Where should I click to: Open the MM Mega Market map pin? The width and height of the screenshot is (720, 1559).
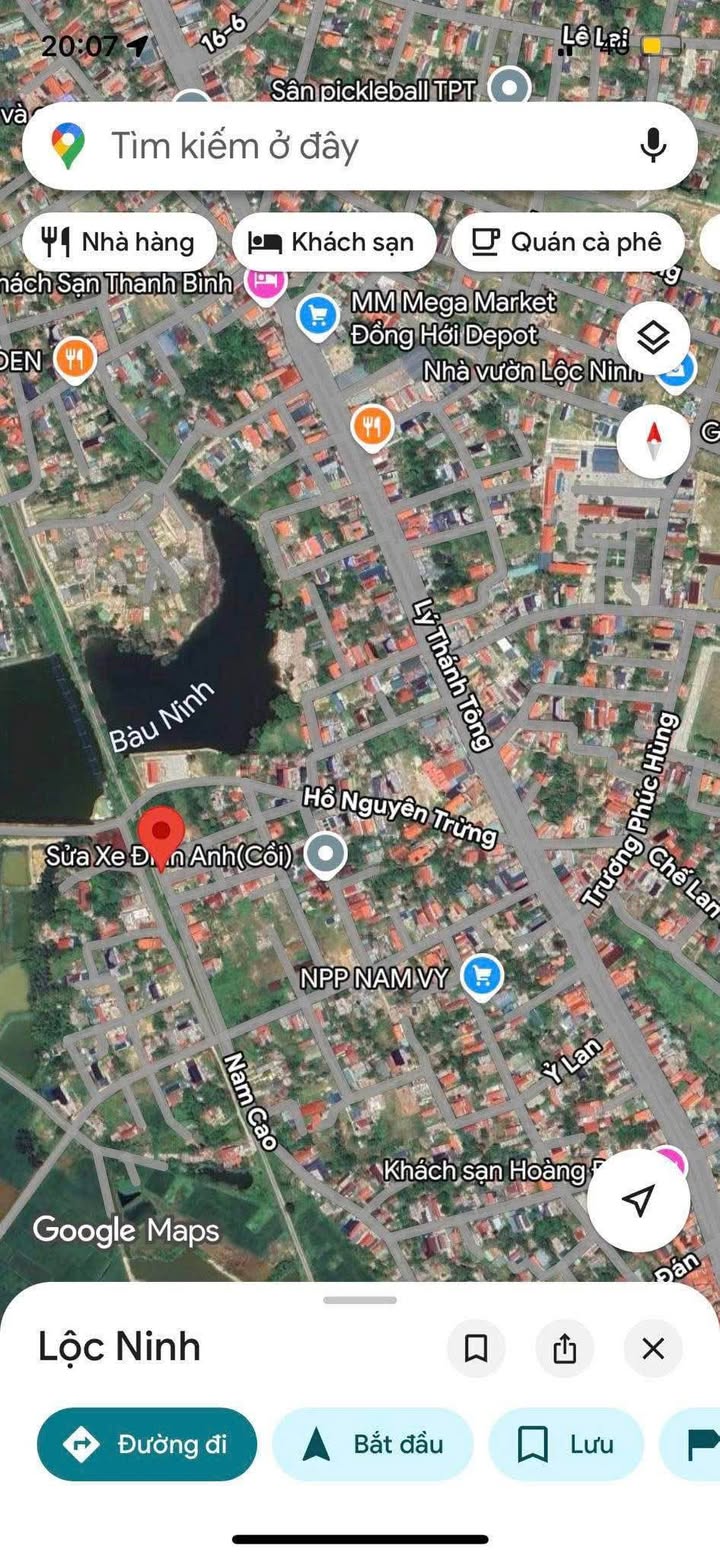pyautogui.click(x=318, y=317)
